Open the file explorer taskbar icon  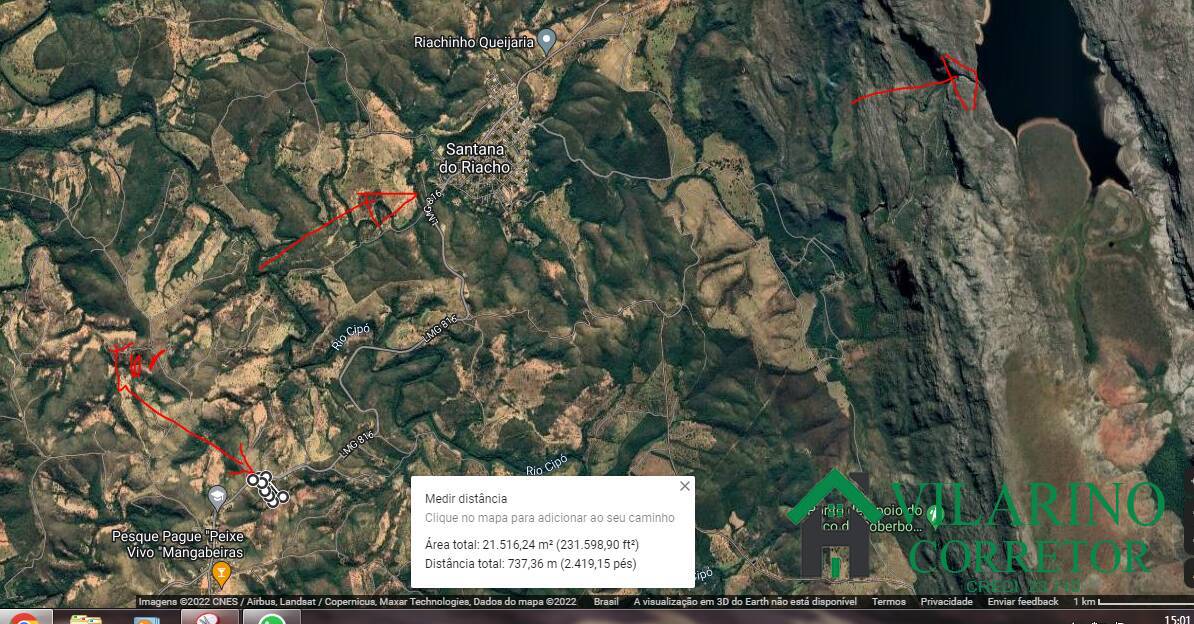point(86,619)
